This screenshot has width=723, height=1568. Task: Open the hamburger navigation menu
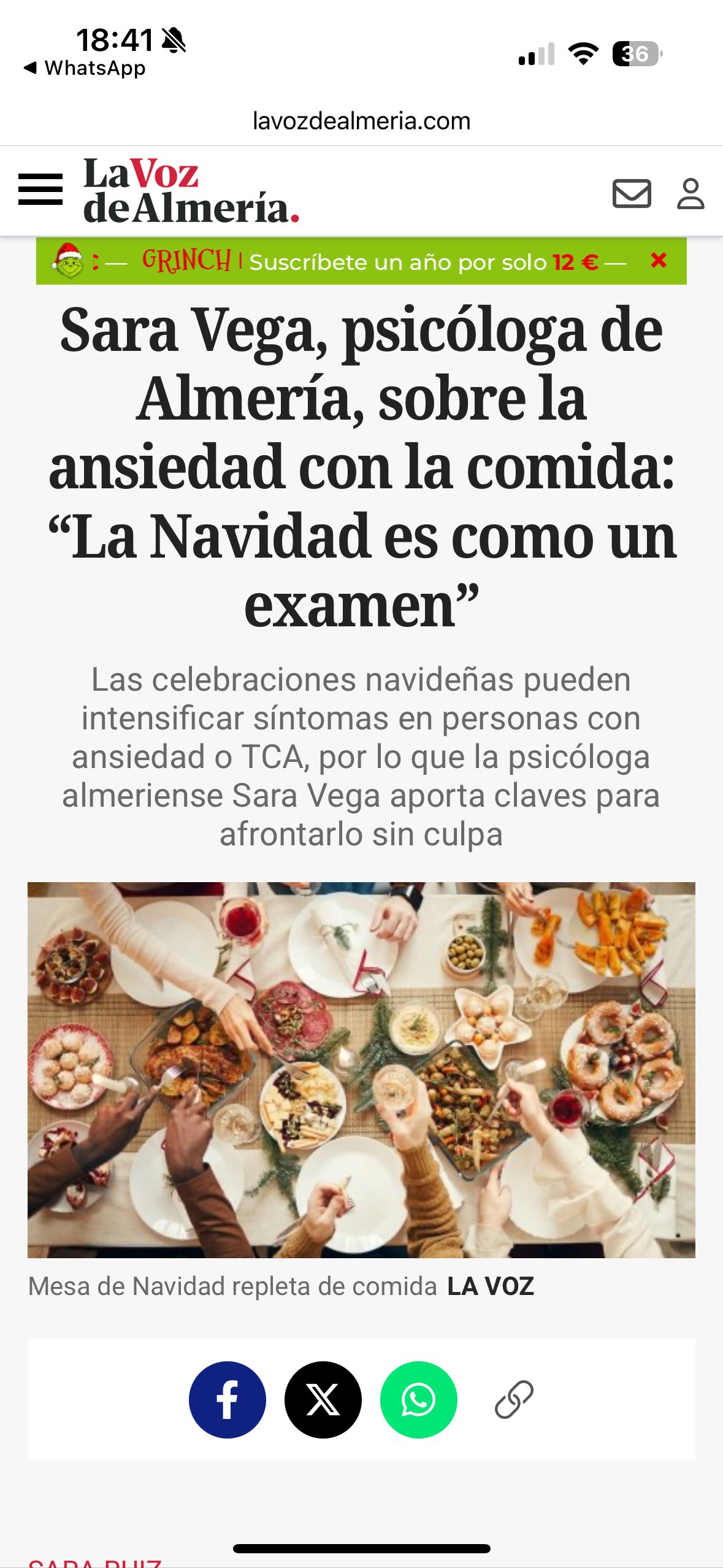coord(40,190)
